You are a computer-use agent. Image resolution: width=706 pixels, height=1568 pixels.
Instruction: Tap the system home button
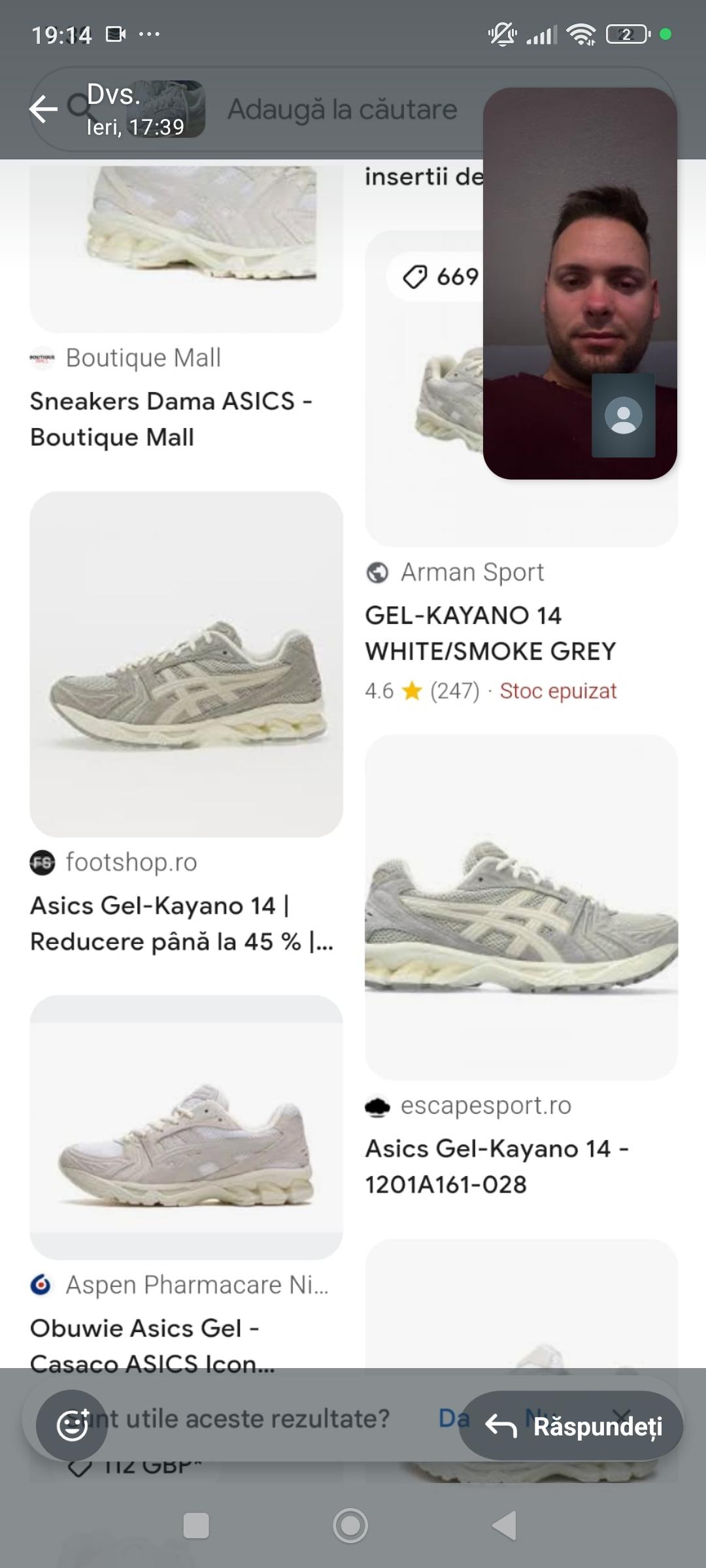pyautogui.click(x=350, y=1526)
